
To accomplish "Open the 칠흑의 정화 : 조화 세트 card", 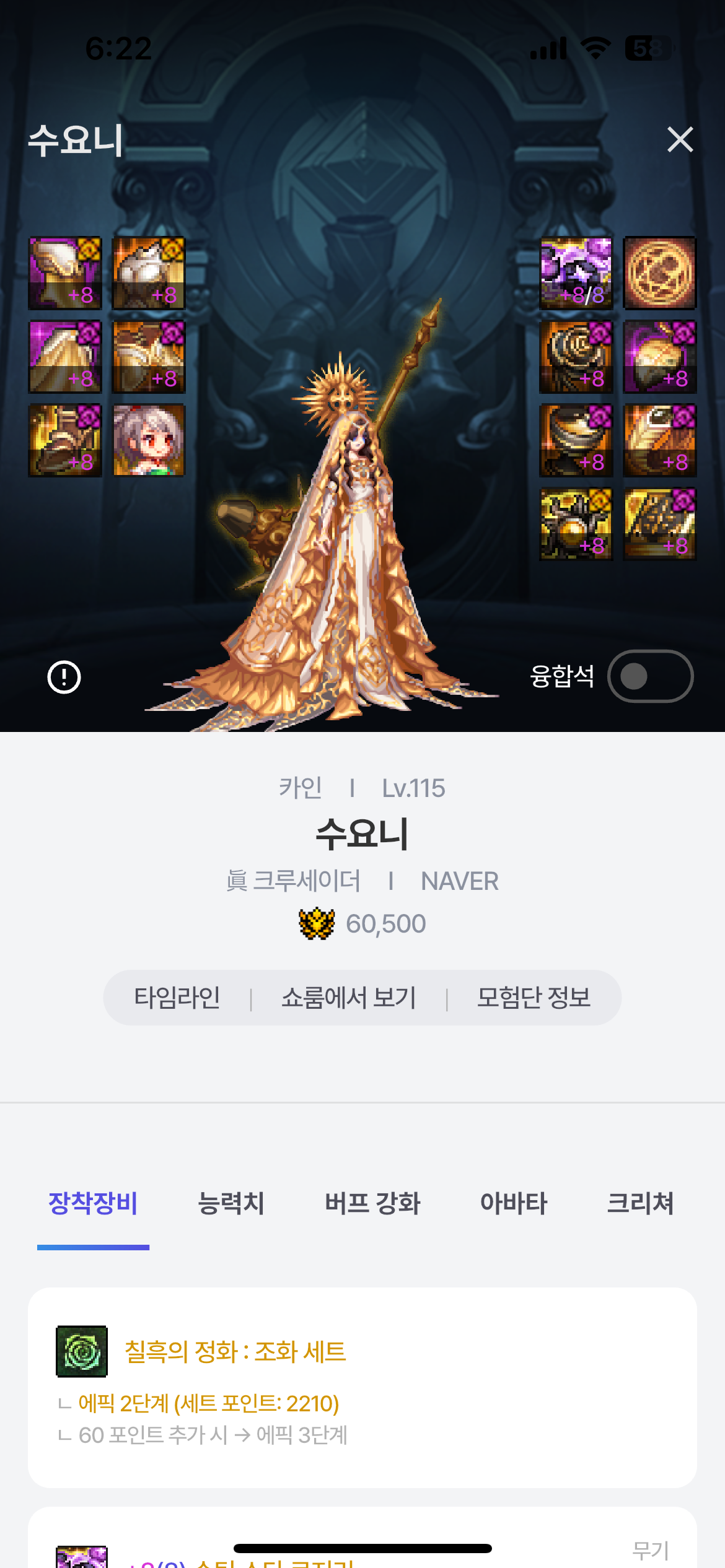I will pyautogui.click(x=362, y=1388).
